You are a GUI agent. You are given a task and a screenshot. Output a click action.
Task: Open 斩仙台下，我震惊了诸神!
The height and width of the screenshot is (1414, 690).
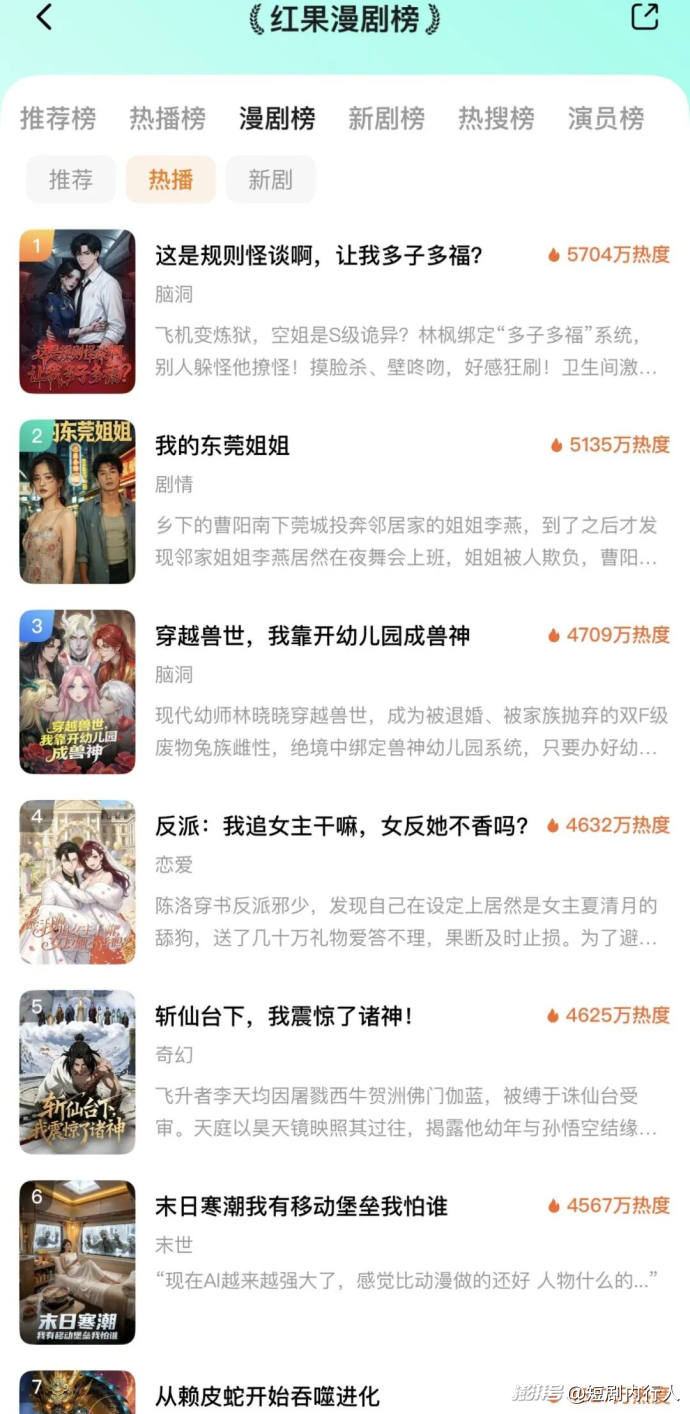284,1016
